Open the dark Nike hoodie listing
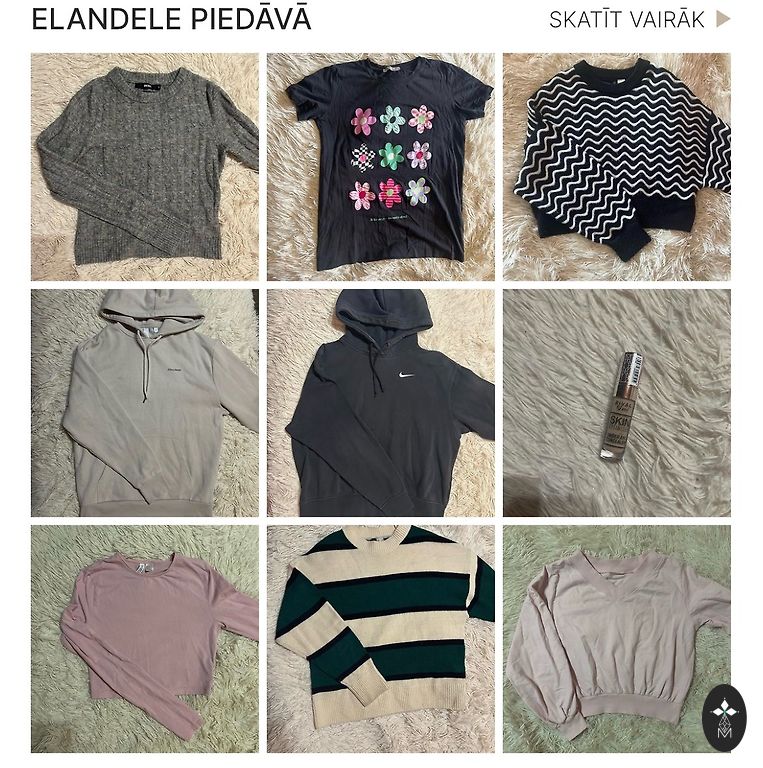 coord(380,402)
